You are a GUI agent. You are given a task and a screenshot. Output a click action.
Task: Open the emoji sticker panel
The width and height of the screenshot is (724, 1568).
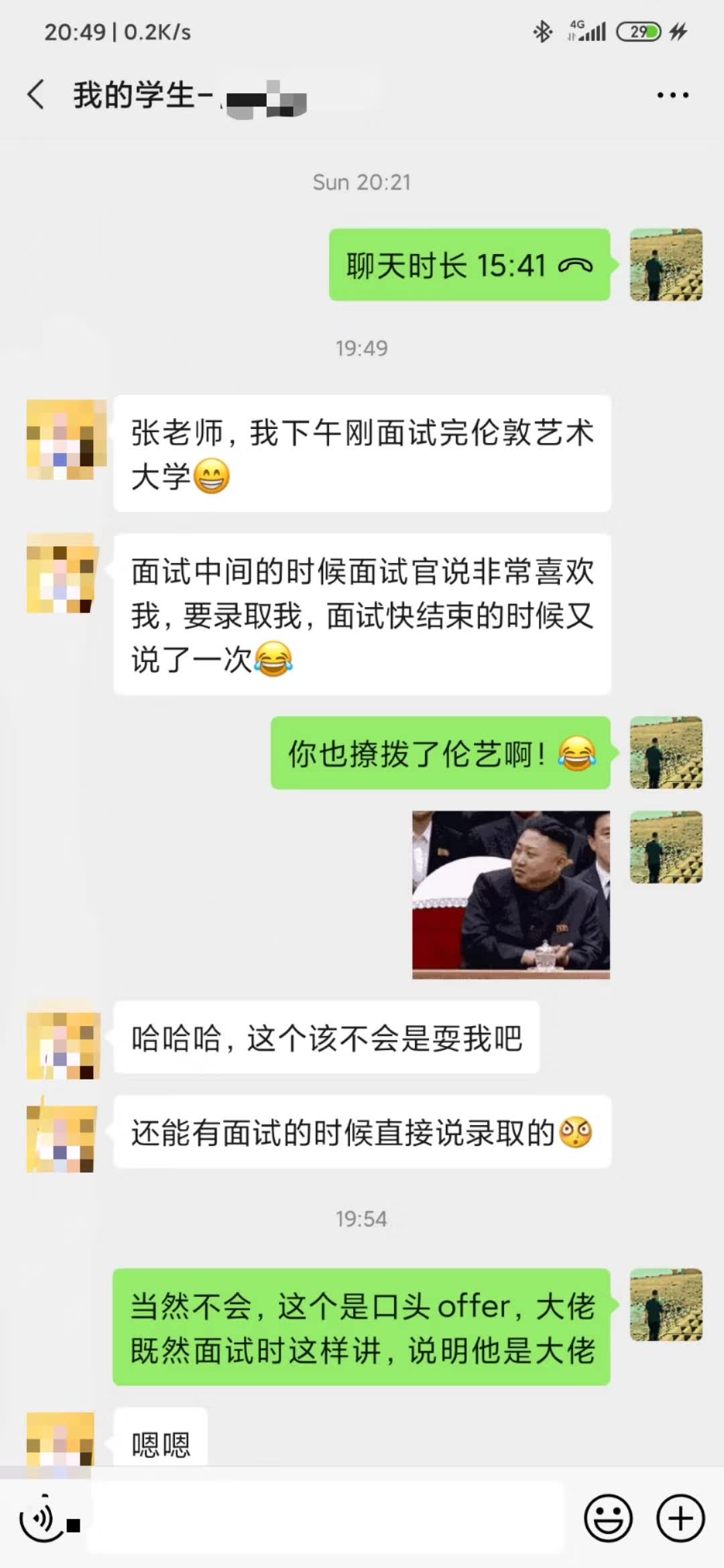tap(608, 1518)
